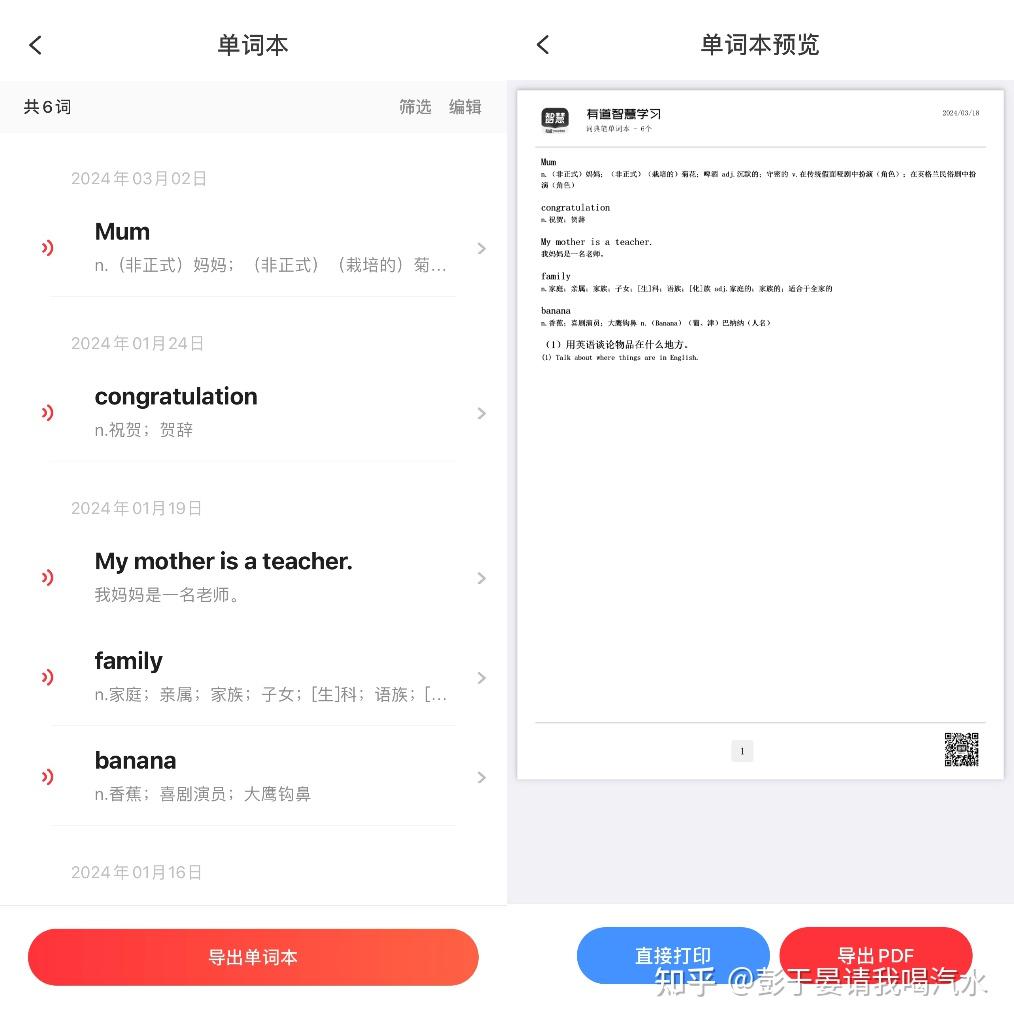
Task: Open the word entry family
Action: (x=270, y=676)
